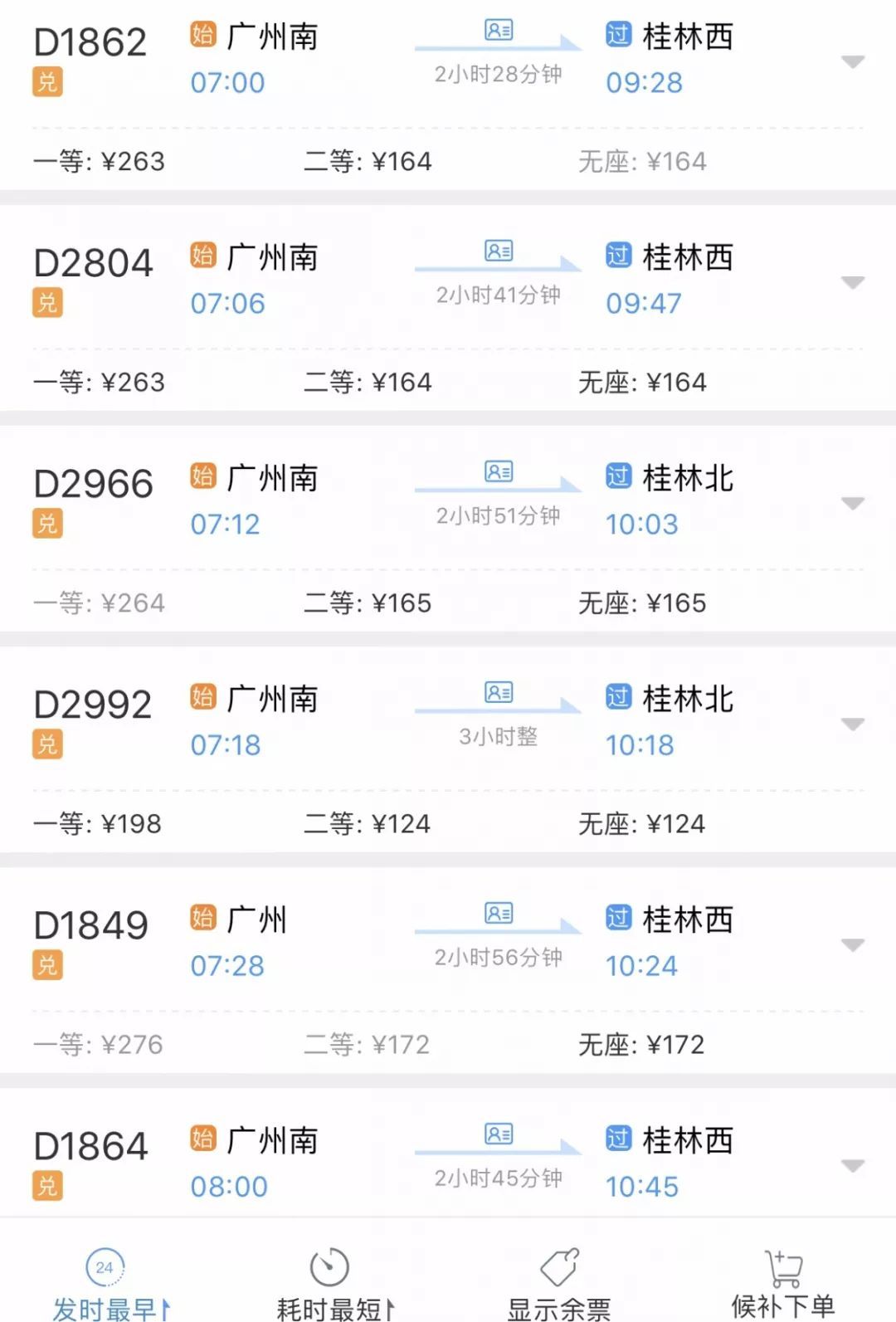The width and height of the screenshot is (896, 1322).
Task: Open train D1862 departing 07:00
Action: tap(91, 43)
